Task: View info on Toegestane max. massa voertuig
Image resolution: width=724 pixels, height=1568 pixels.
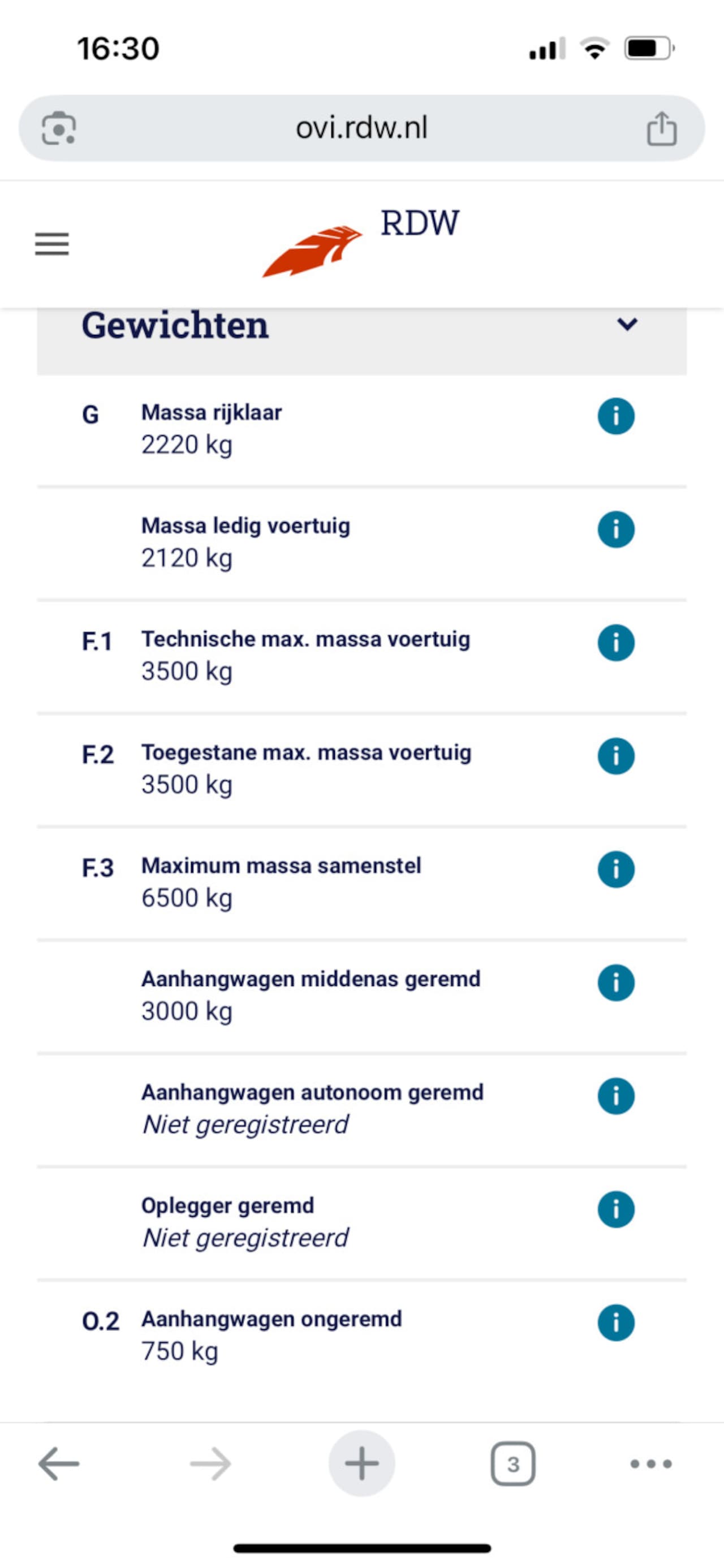Action: [x=615, y=756]
